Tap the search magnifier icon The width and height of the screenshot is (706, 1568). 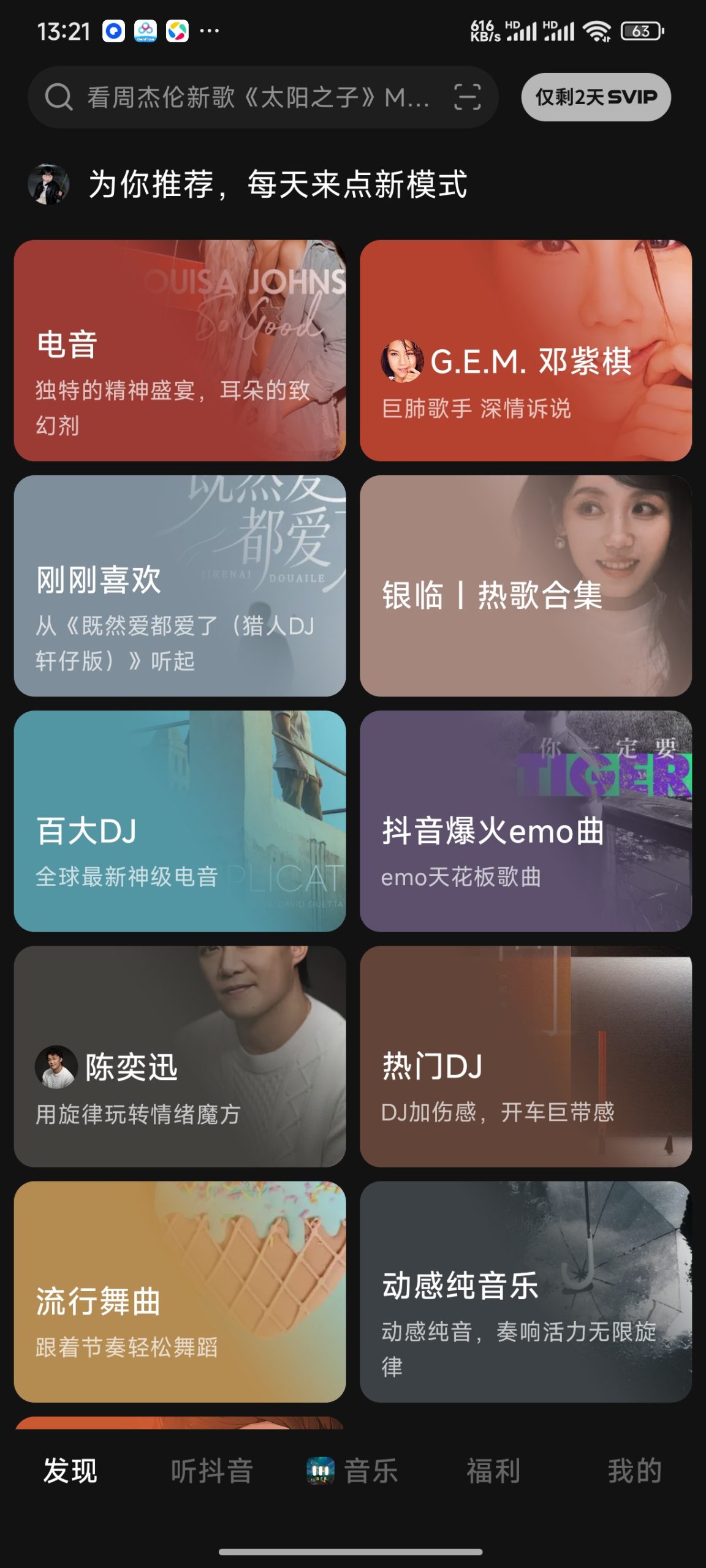(x=59, y=97)
